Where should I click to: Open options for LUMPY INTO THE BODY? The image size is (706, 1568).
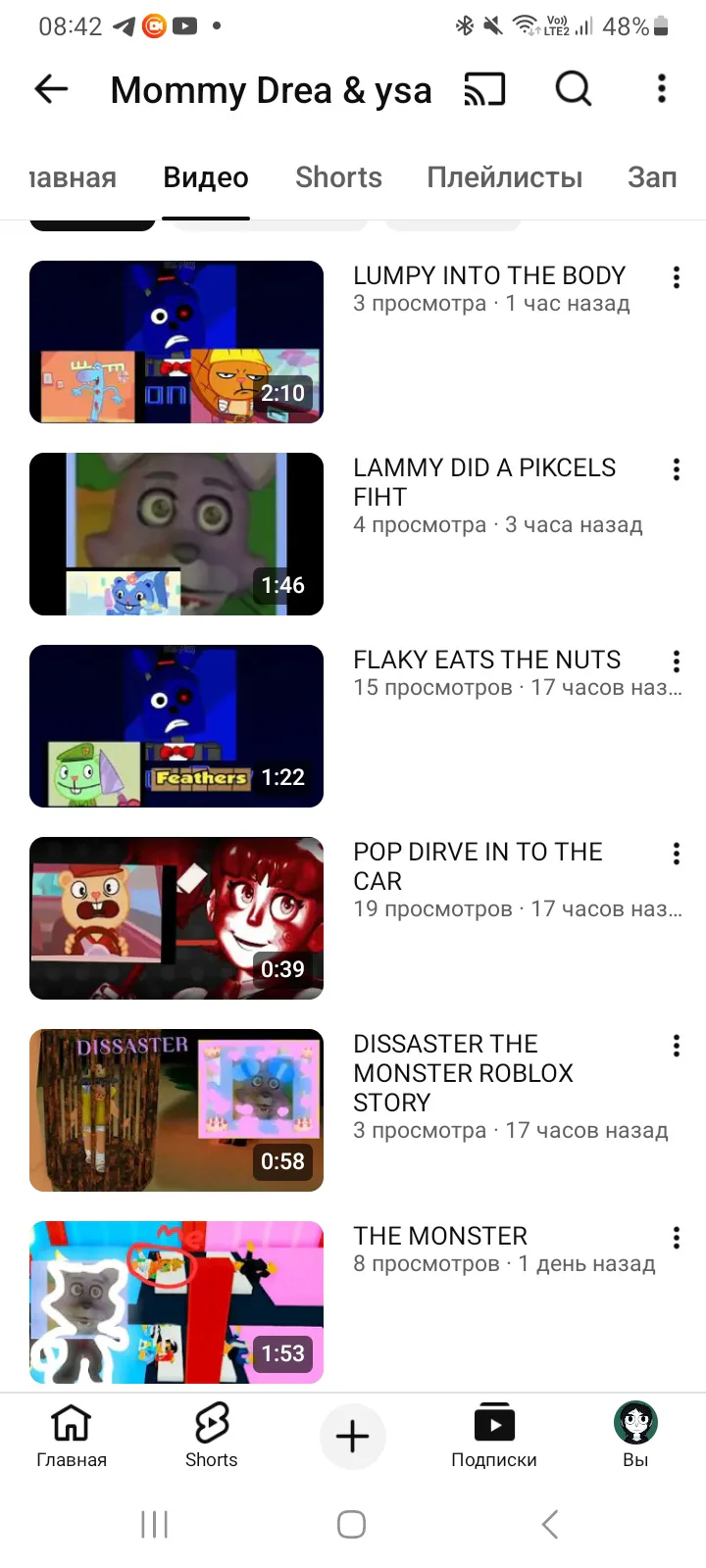pos(677,277)
